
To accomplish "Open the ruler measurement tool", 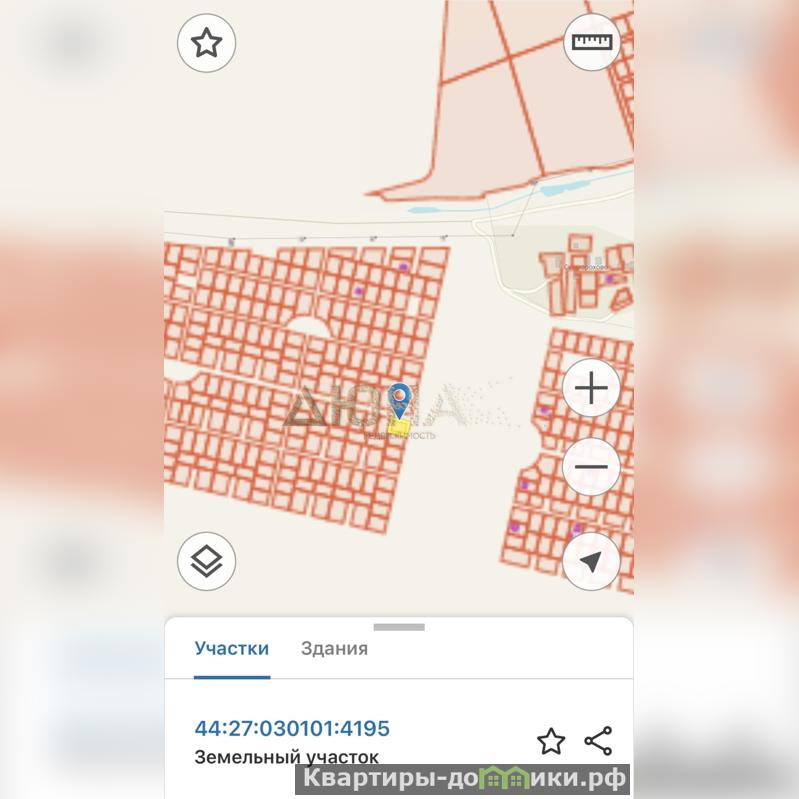I will click(x=591, y=42).
